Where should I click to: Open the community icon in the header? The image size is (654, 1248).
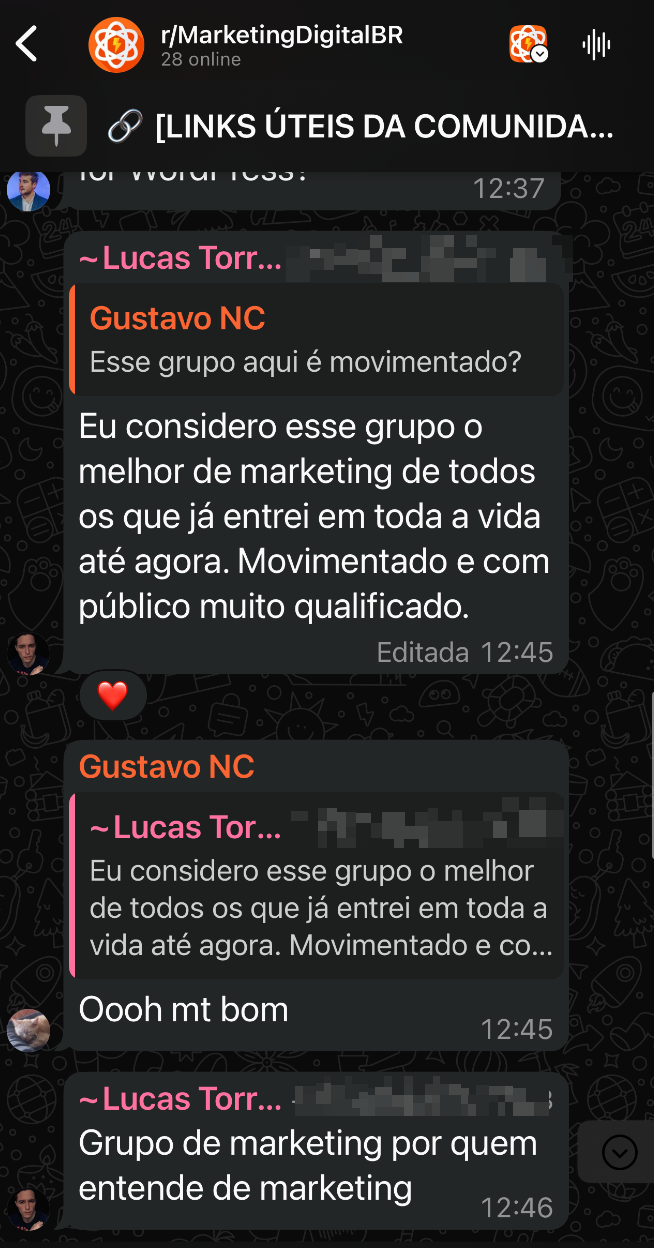click(528, 45)
